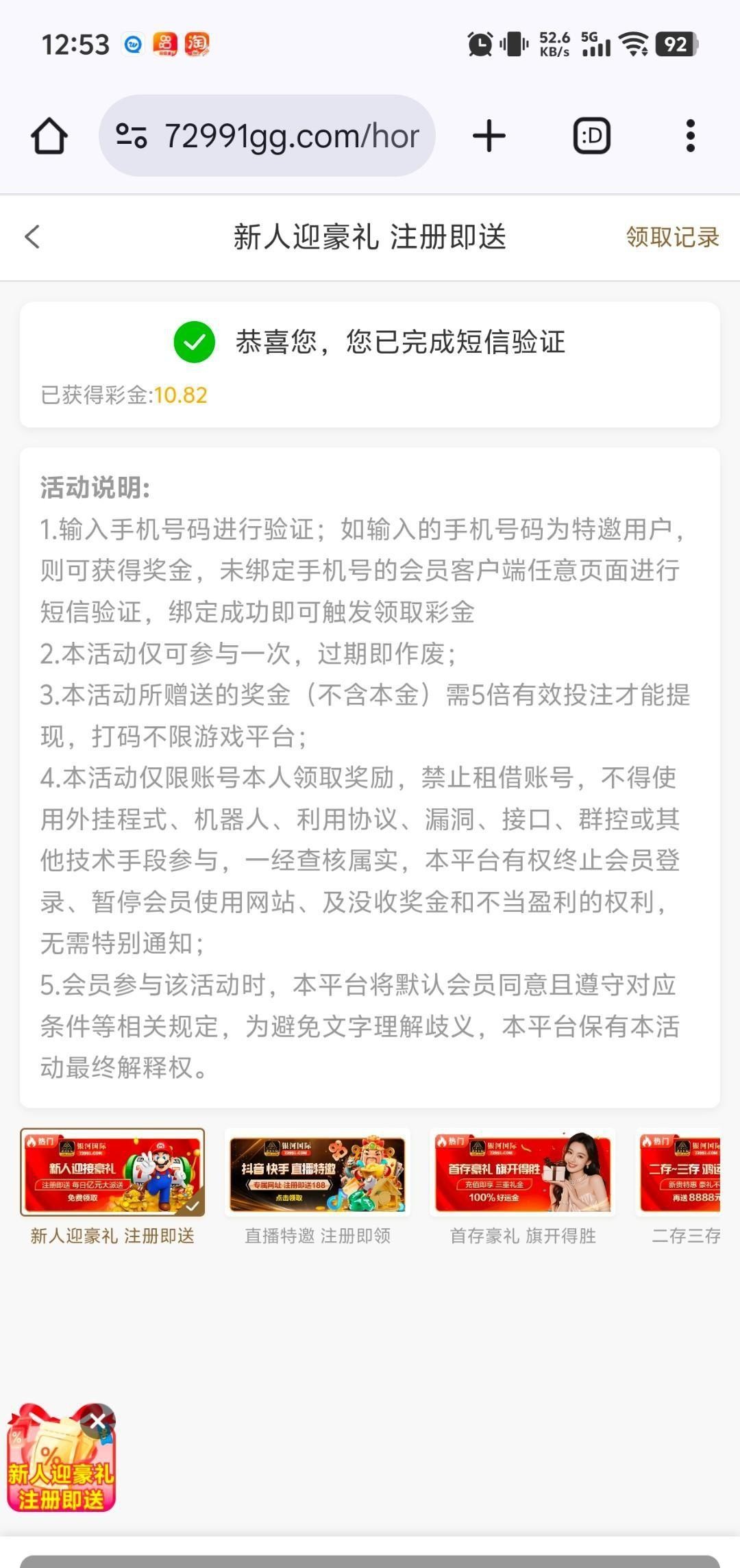The width and height of the screenshot is (740, 1568).
Task: Open 领取记录 claim records
Action: [672, 237]
